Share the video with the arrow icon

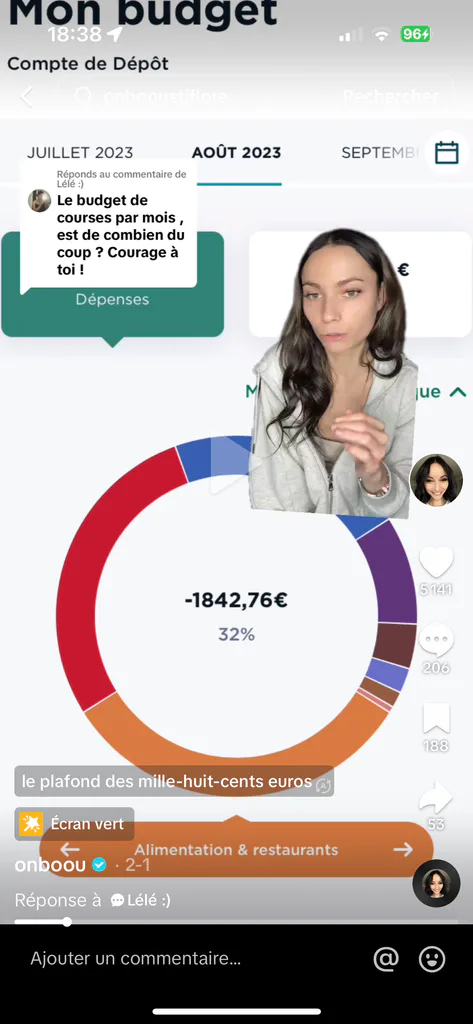[436, 797]
